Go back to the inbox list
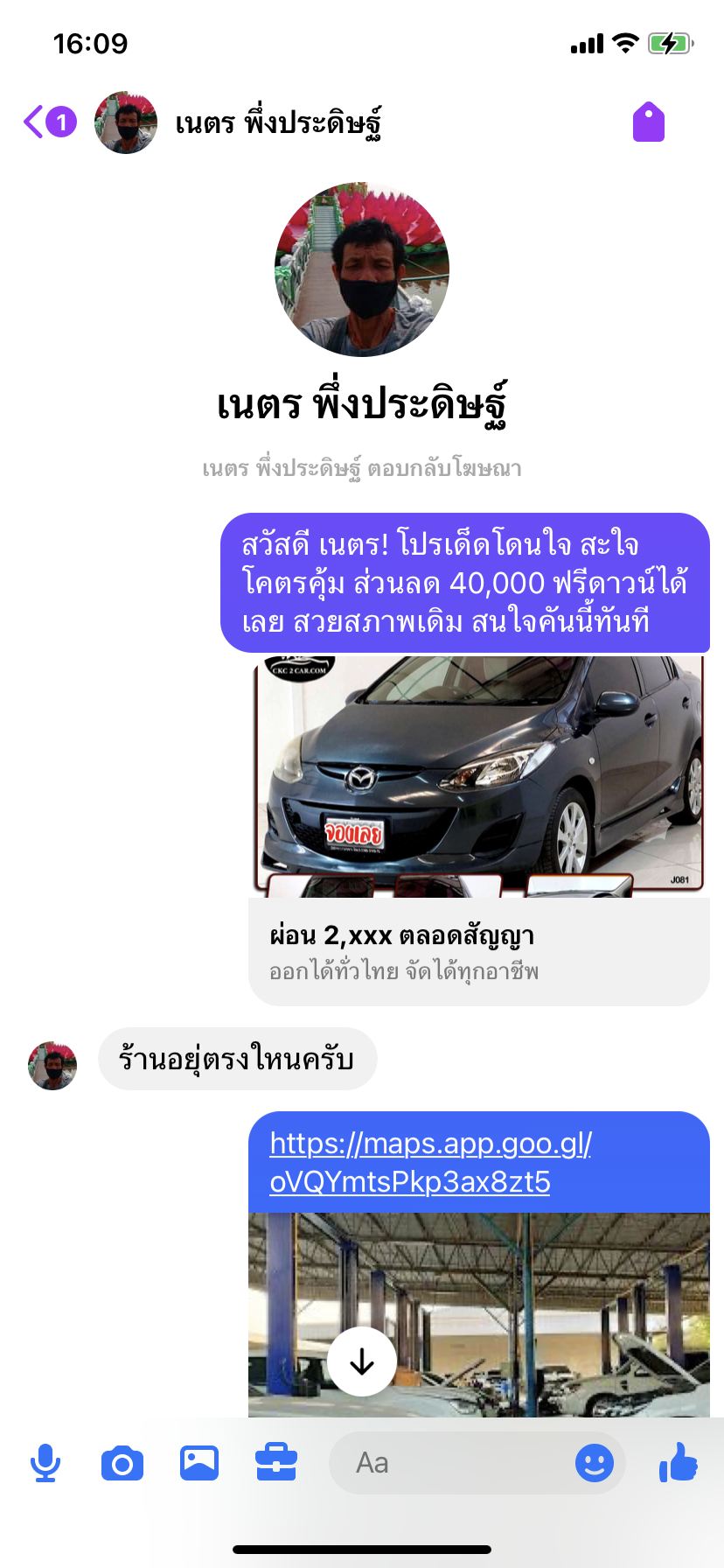Image resolution: width=724 pixels, height=1568 pixels. (49, 122)
